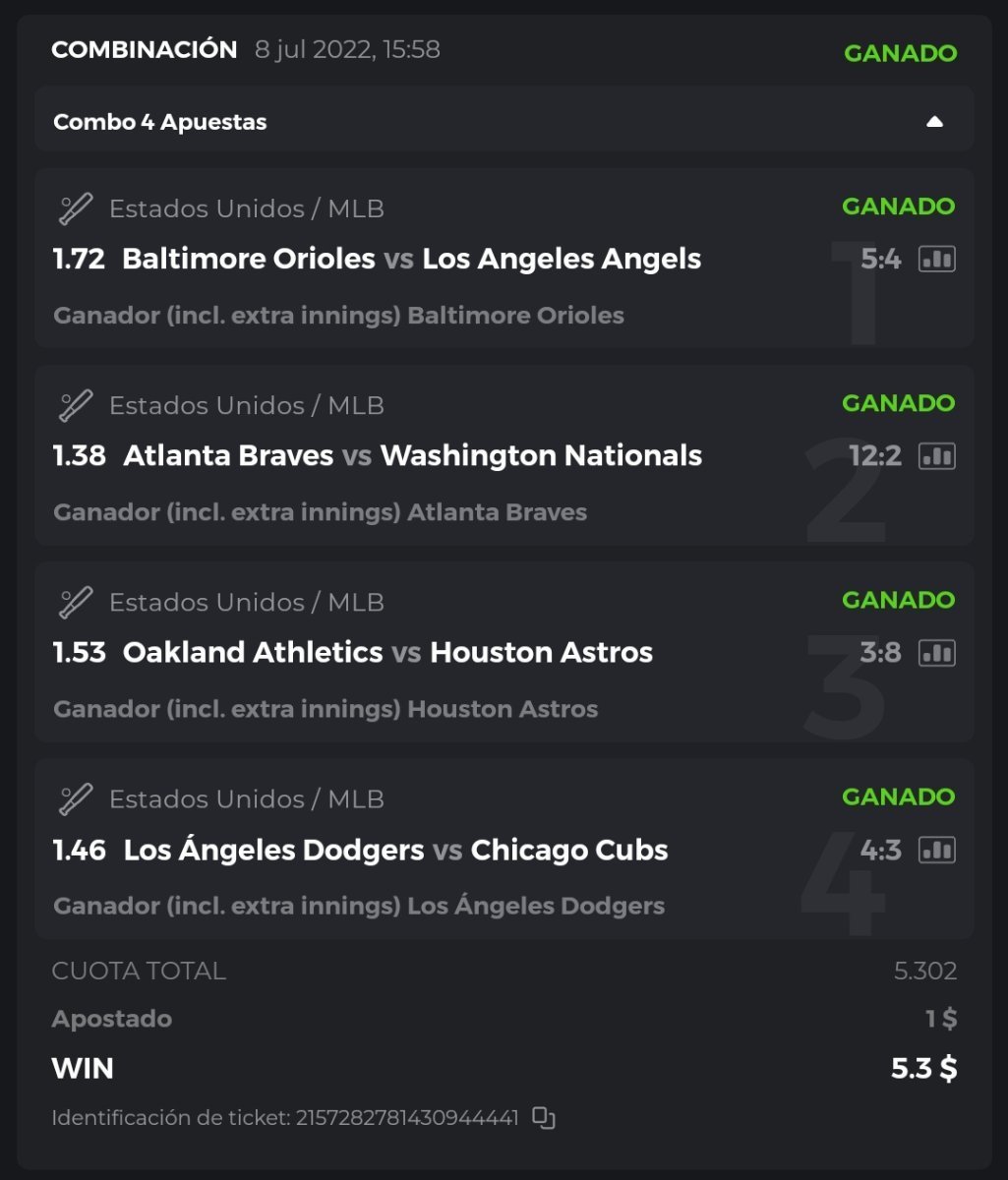Open the Dodgers vs Chicago Cubs bet
Image resolution: width=1008 pixels, height=1180 pixels.
click(x=395, y=850)
